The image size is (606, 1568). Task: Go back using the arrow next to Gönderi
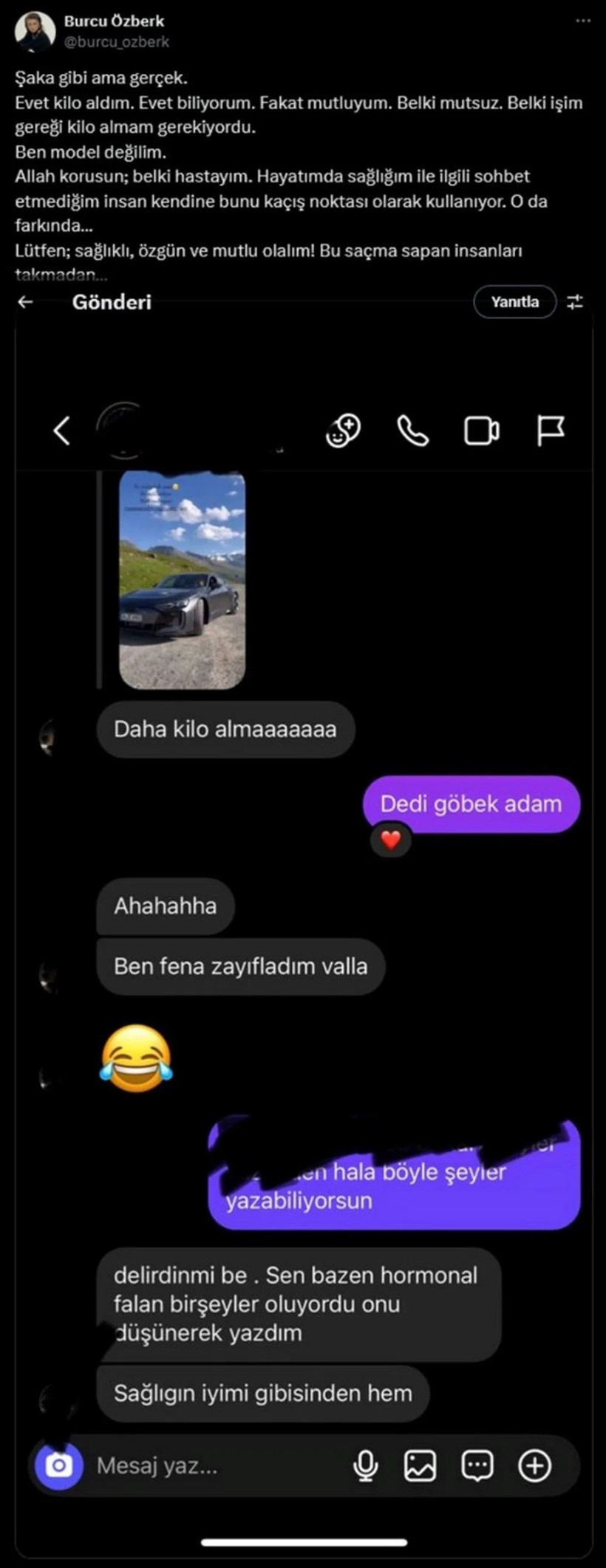point(24,300)
